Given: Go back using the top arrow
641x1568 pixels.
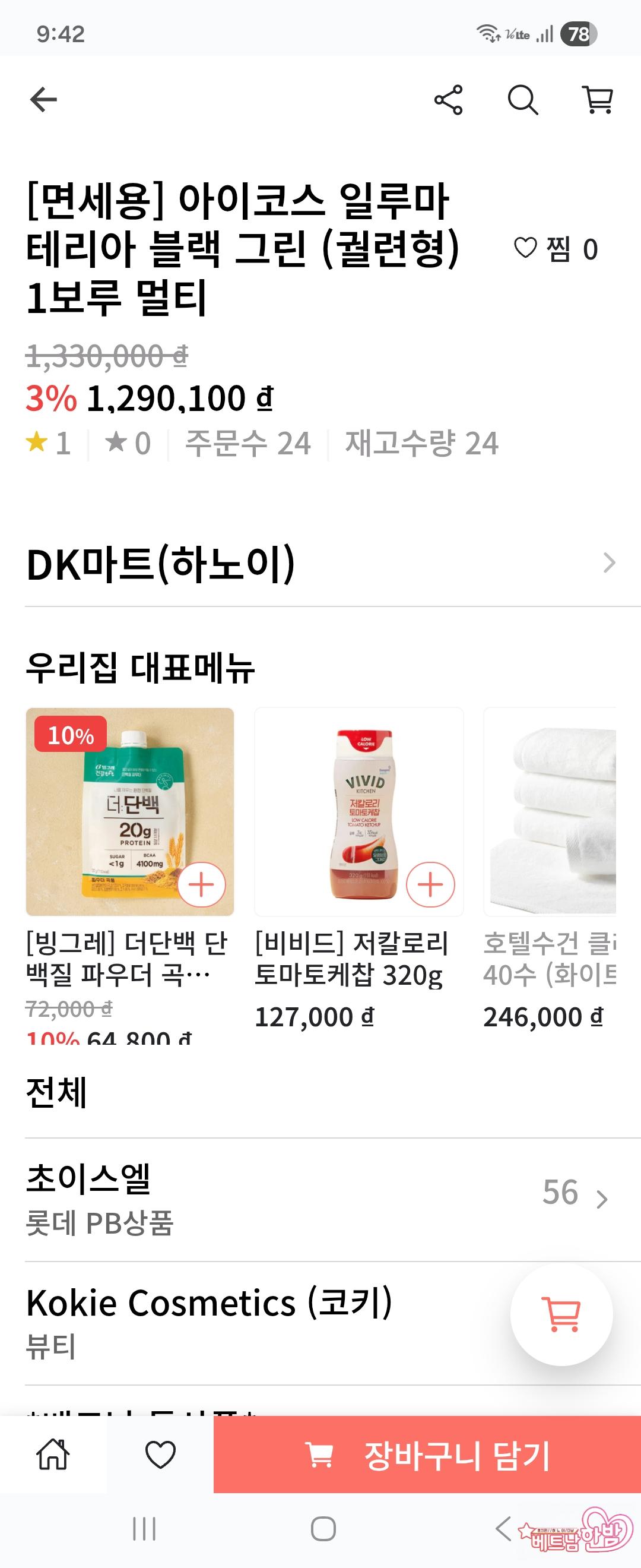Looking at the screenshot, I should click(43, 100).
